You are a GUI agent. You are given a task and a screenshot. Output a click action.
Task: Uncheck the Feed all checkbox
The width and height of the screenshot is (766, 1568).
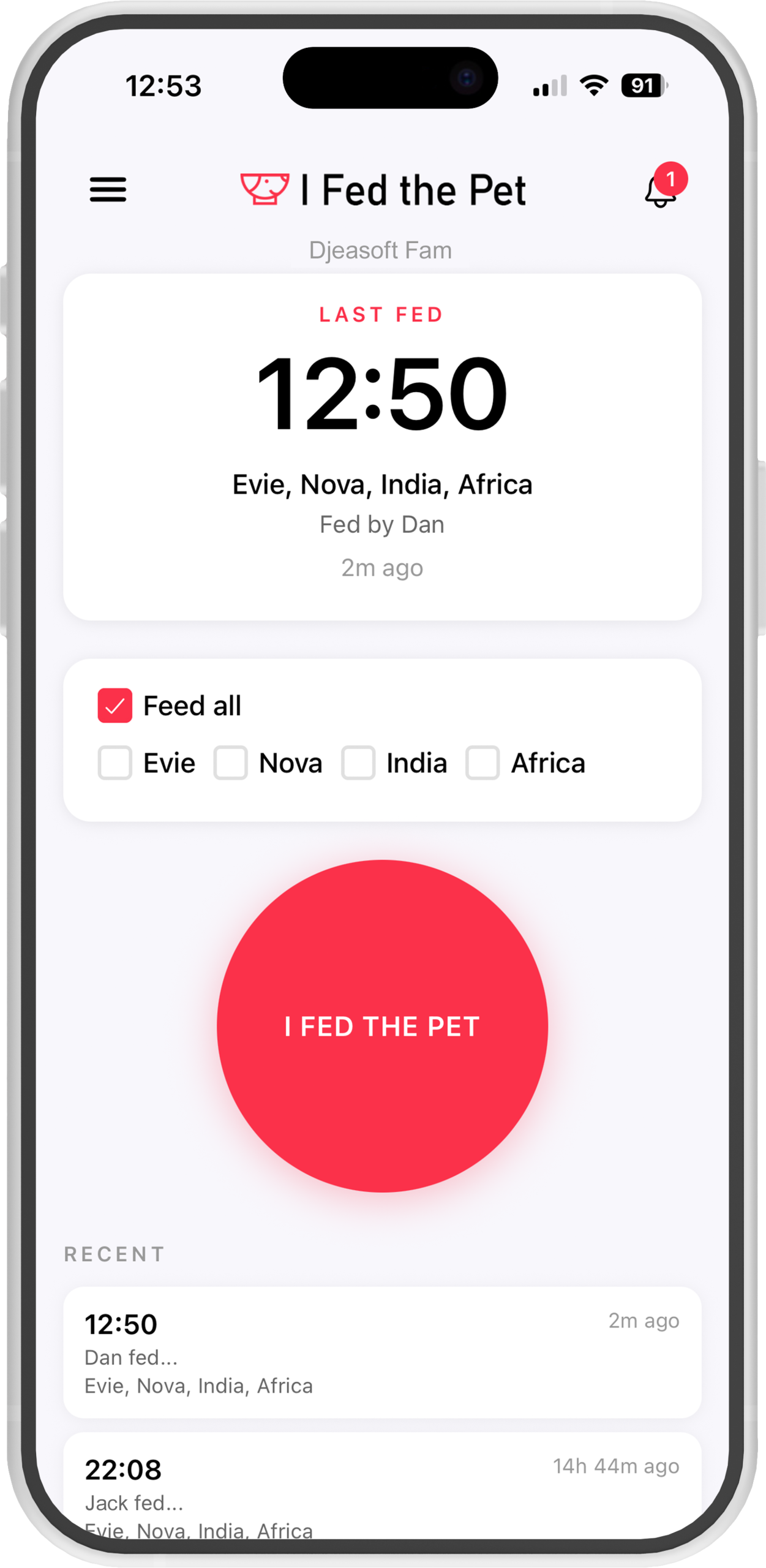click(115, 706)
